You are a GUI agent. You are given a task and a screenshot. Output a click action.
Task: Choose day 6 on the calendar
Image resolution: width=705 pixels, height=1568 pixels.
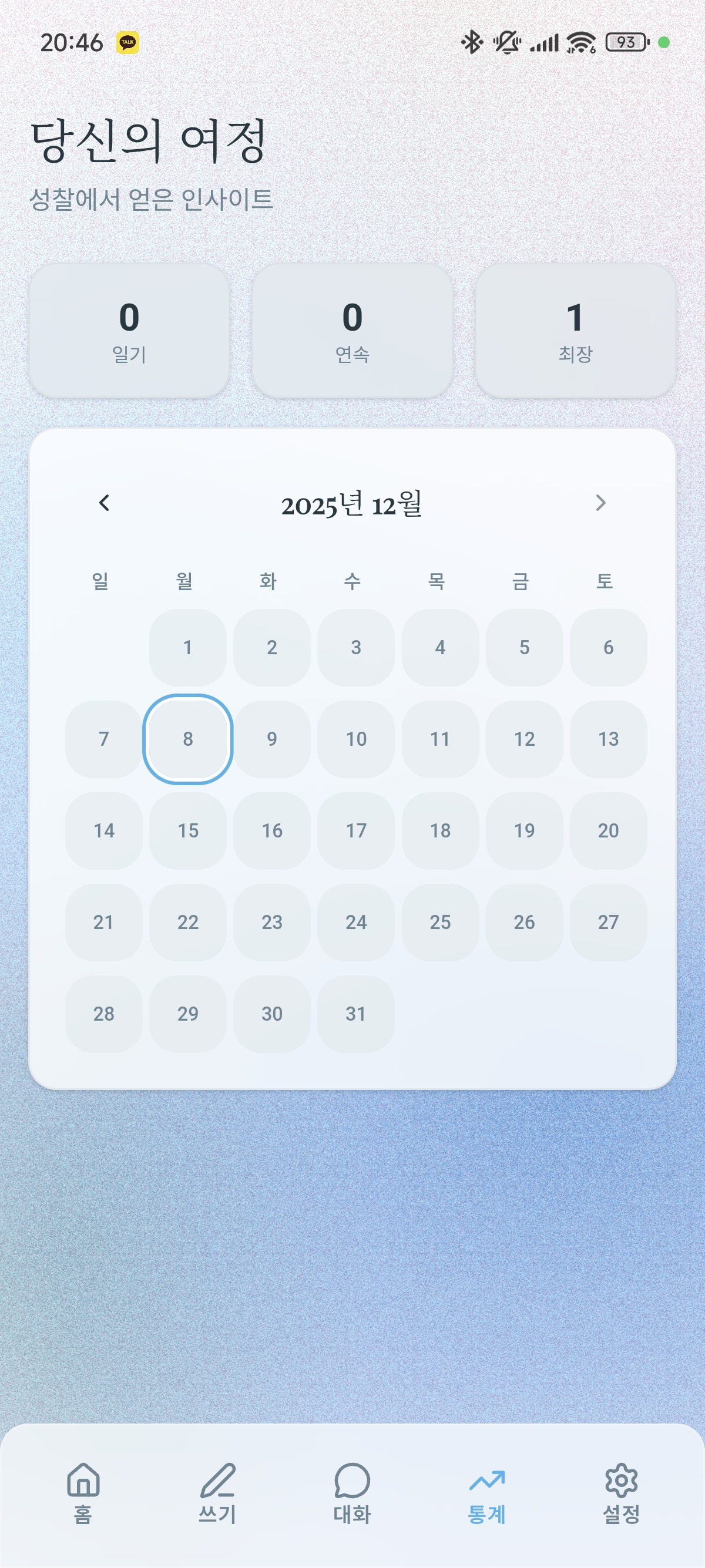(x=608, y=648)
